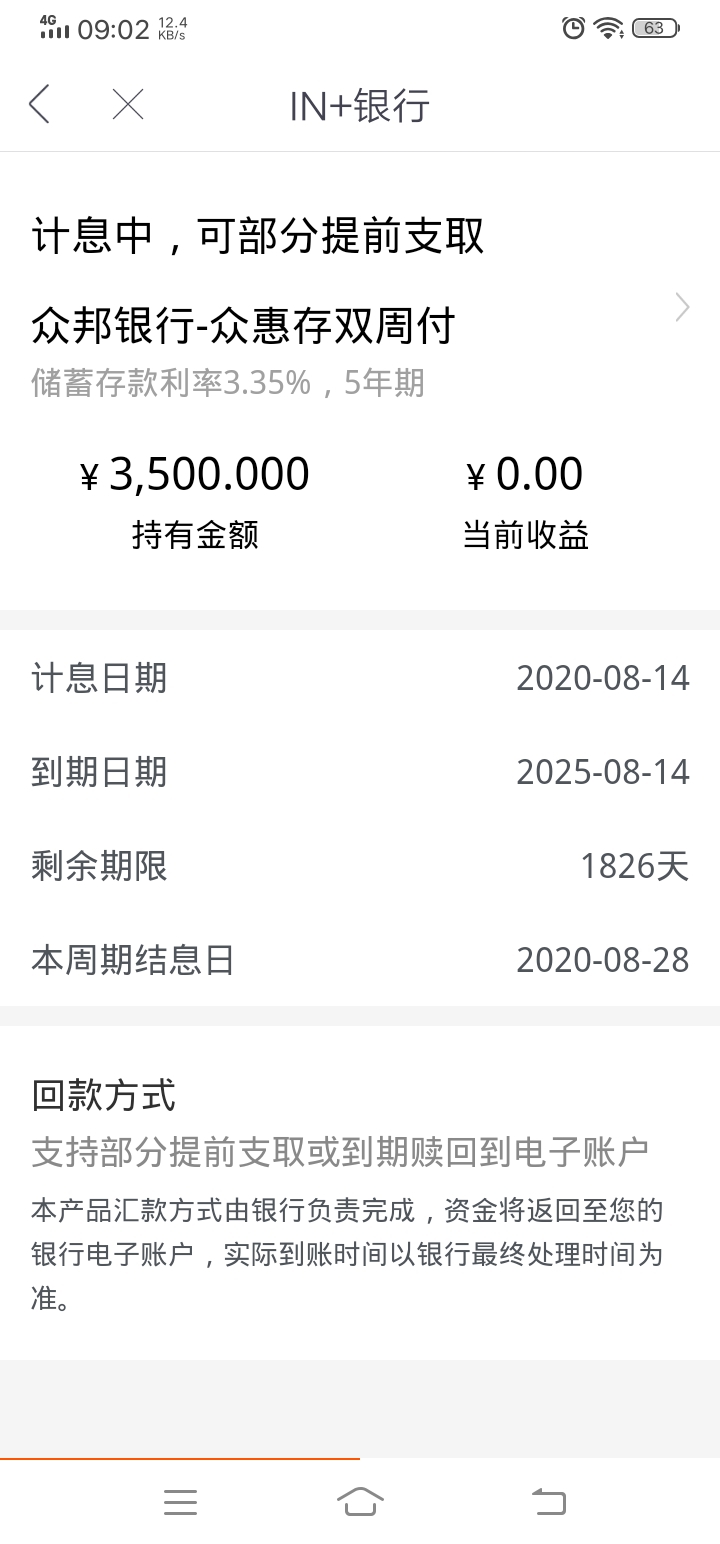Open the system recent apps menu
Viewport: 720px width, 1544px height.
click(180, 1501)
